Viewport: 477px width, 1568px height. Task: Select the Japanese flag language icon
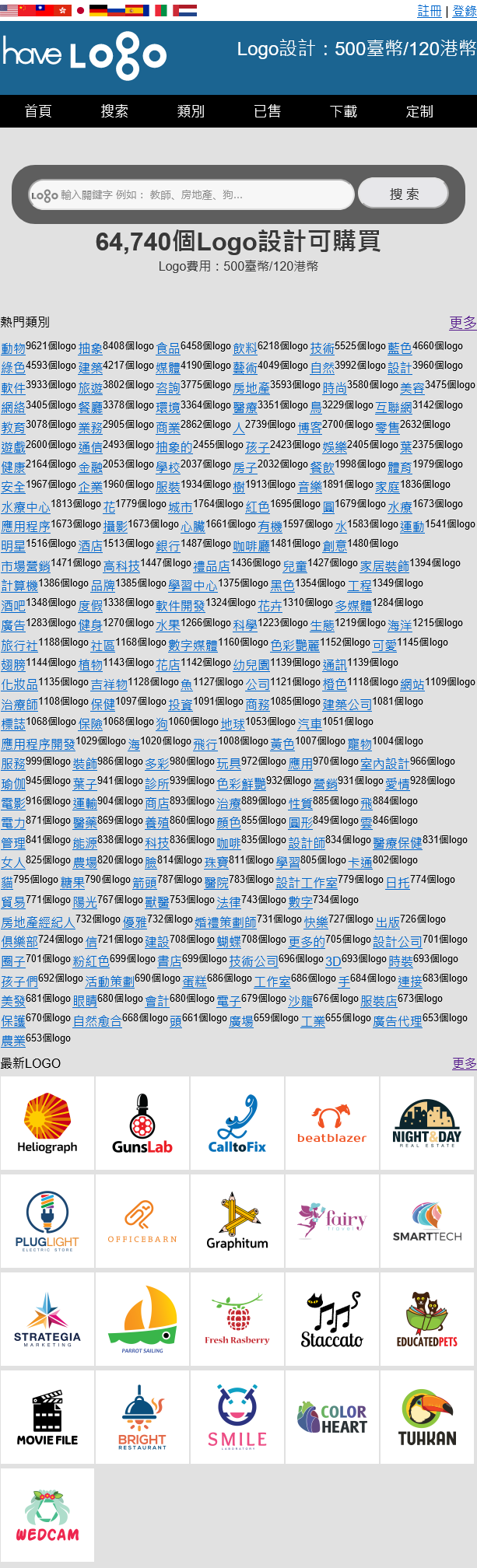coord(80,10)
